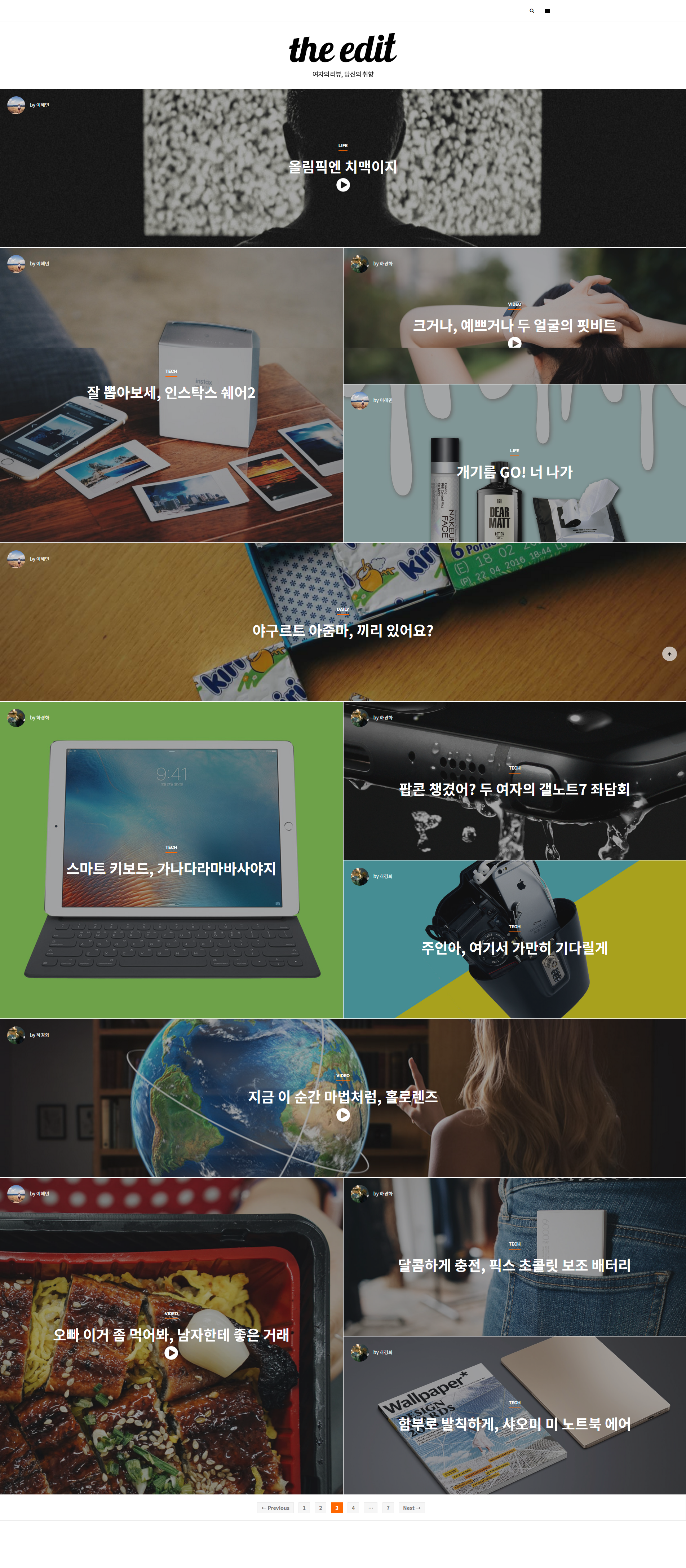Open the article 개기름 GO! 너 나가
686x1568 pixels.
point(514,472)
